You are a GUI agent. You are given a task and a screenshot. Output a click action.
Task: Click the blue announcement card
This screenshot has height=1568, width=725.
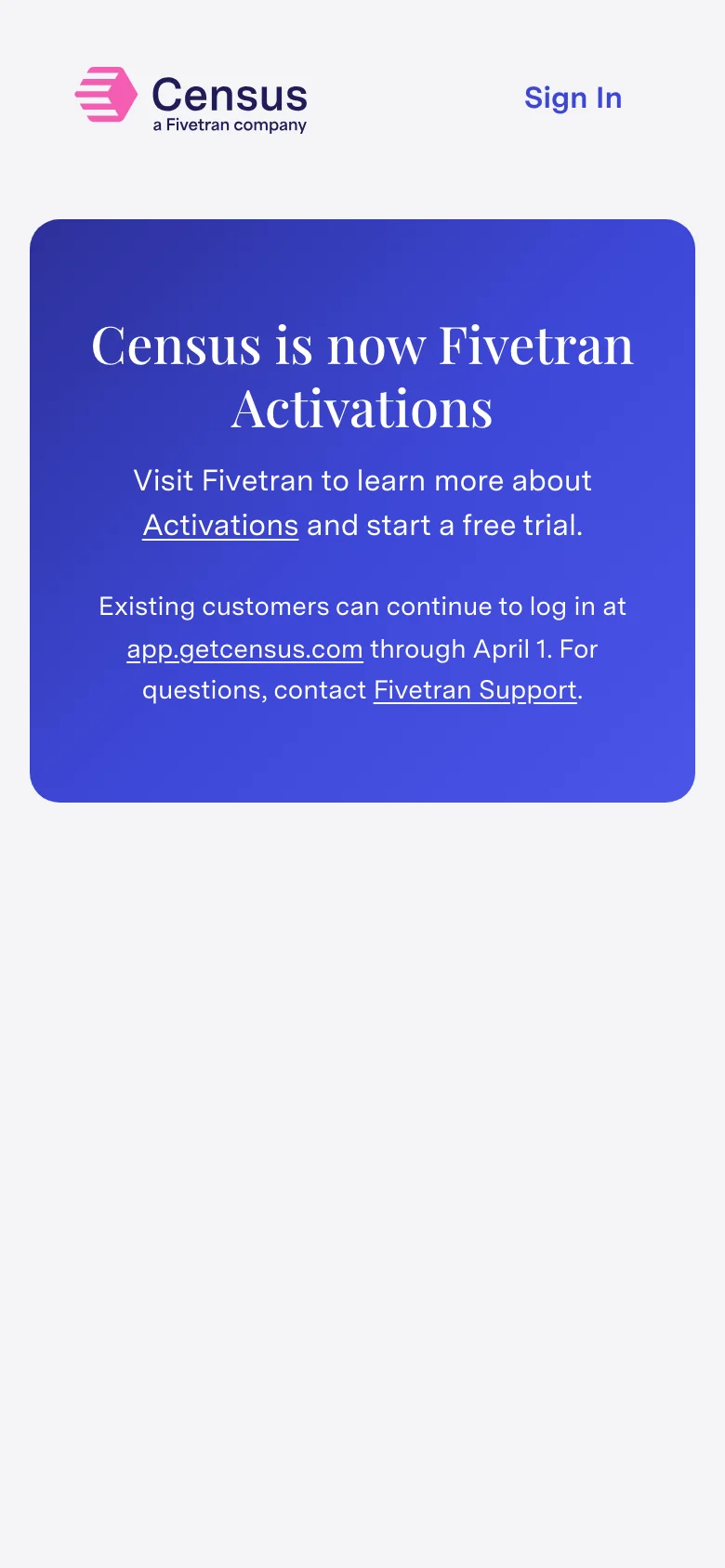pos(362,511)
